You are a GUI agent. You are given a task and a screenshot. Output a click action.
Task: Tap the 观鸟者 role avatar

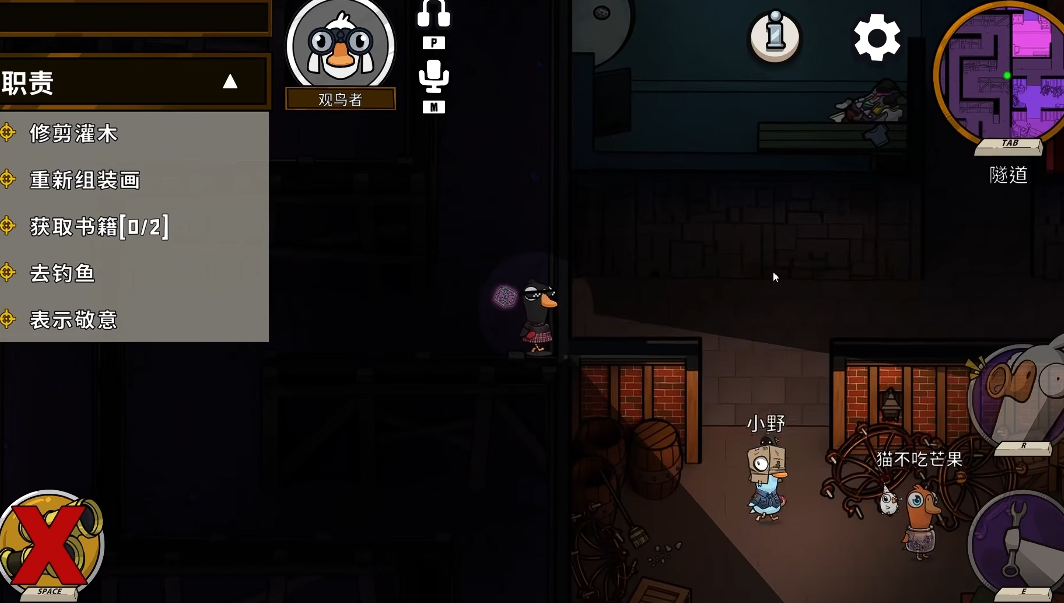point(340,47)
